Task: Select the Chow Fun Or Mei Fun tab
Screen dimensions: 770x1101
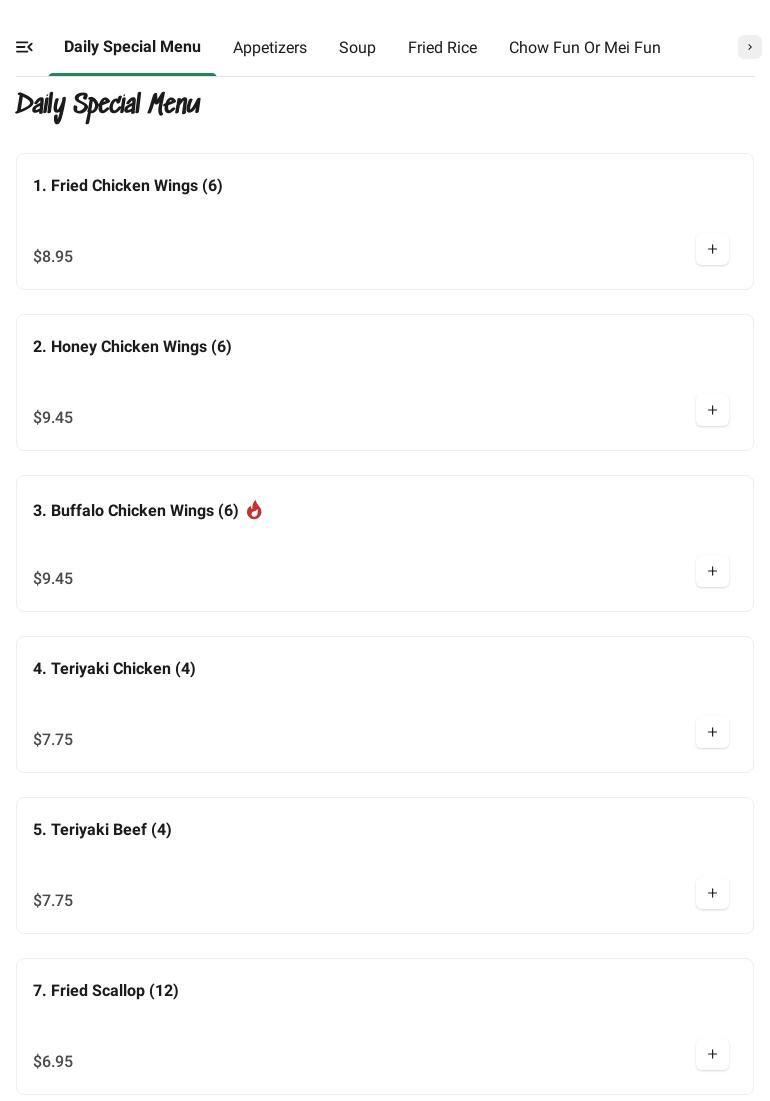Action: click(x=584, y=48)
